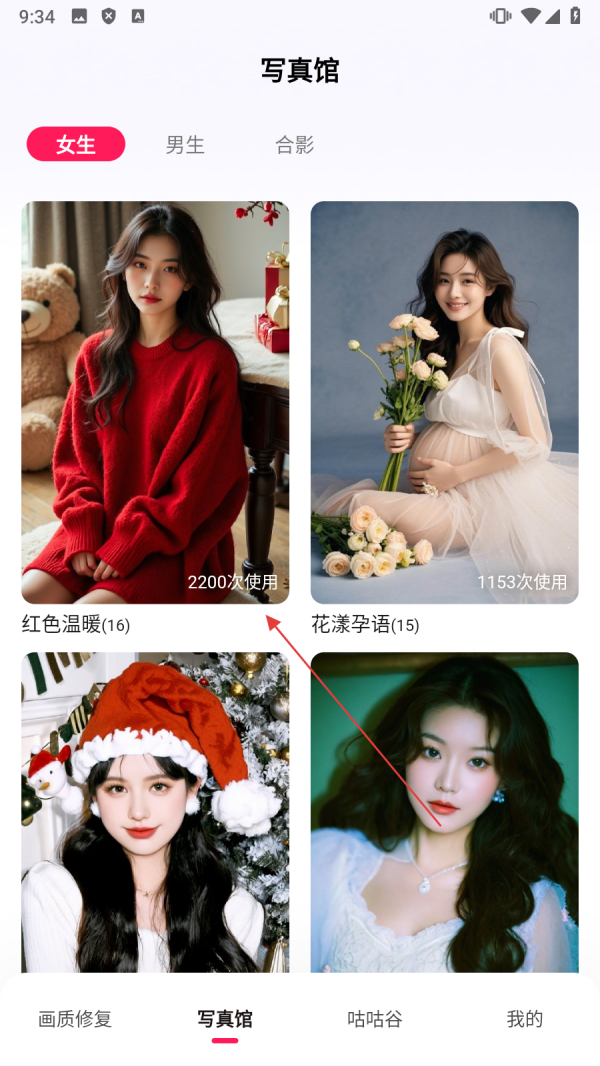This screenshot has height=1066, width=600.
Task: Select the 写真馆 bottom tab
Action: pyautogui.click(x=225, y=1019)
